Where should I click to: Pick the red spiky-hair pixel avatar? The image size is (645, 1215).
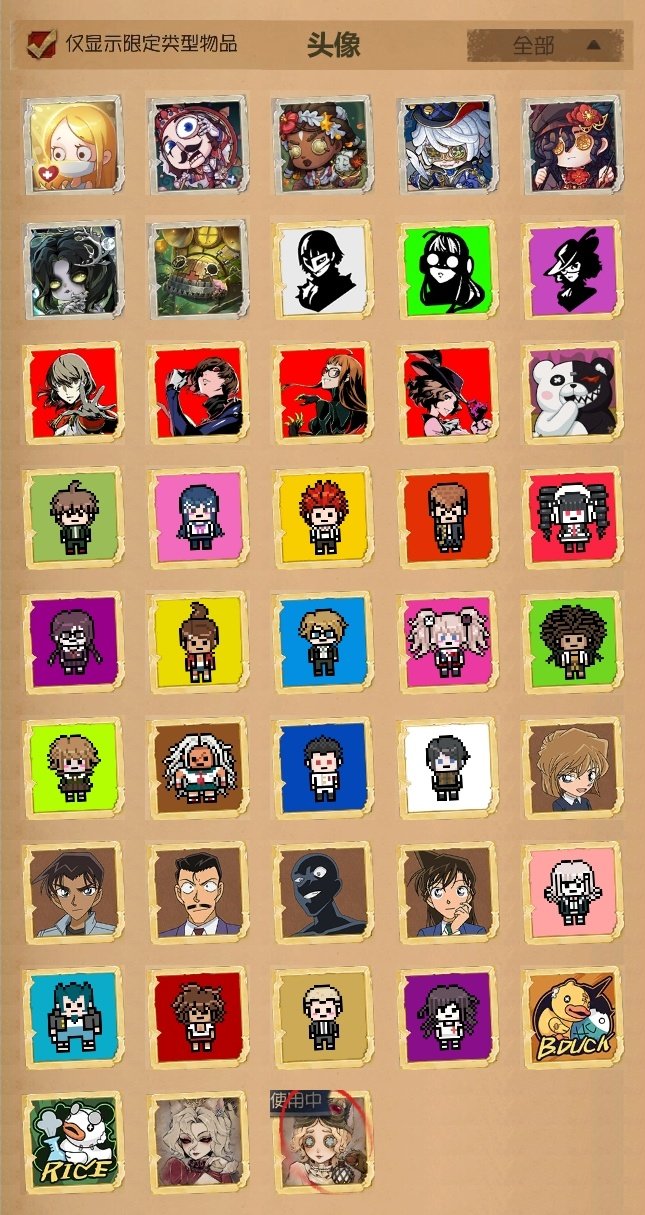(323, 517)
